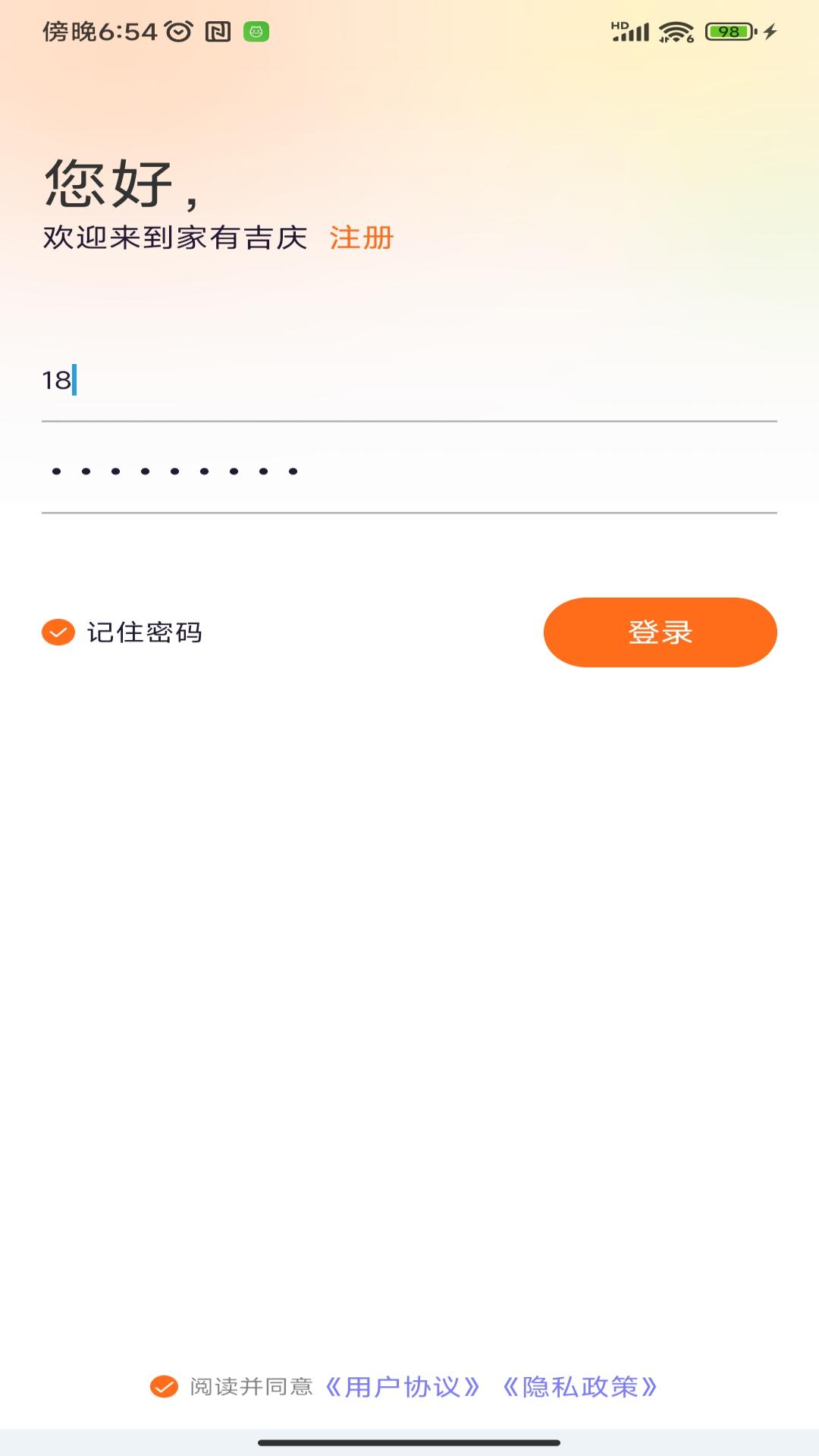Focus the phone number field showing 18
This screenshot has height=1456, width=819.
point(409,381)
